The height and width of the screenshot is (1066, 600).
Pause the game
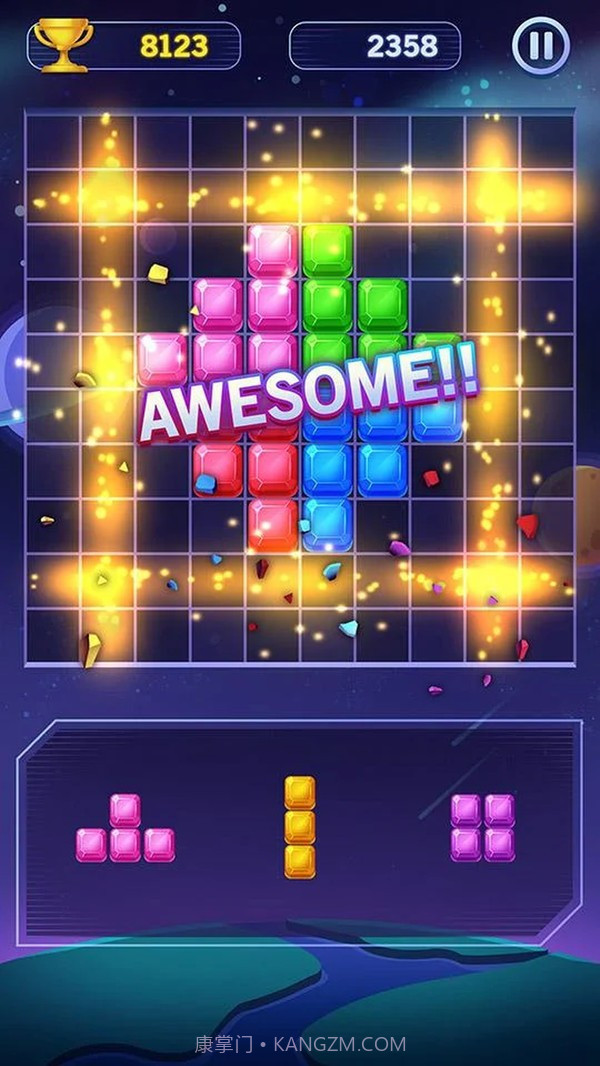coord(540,46)
